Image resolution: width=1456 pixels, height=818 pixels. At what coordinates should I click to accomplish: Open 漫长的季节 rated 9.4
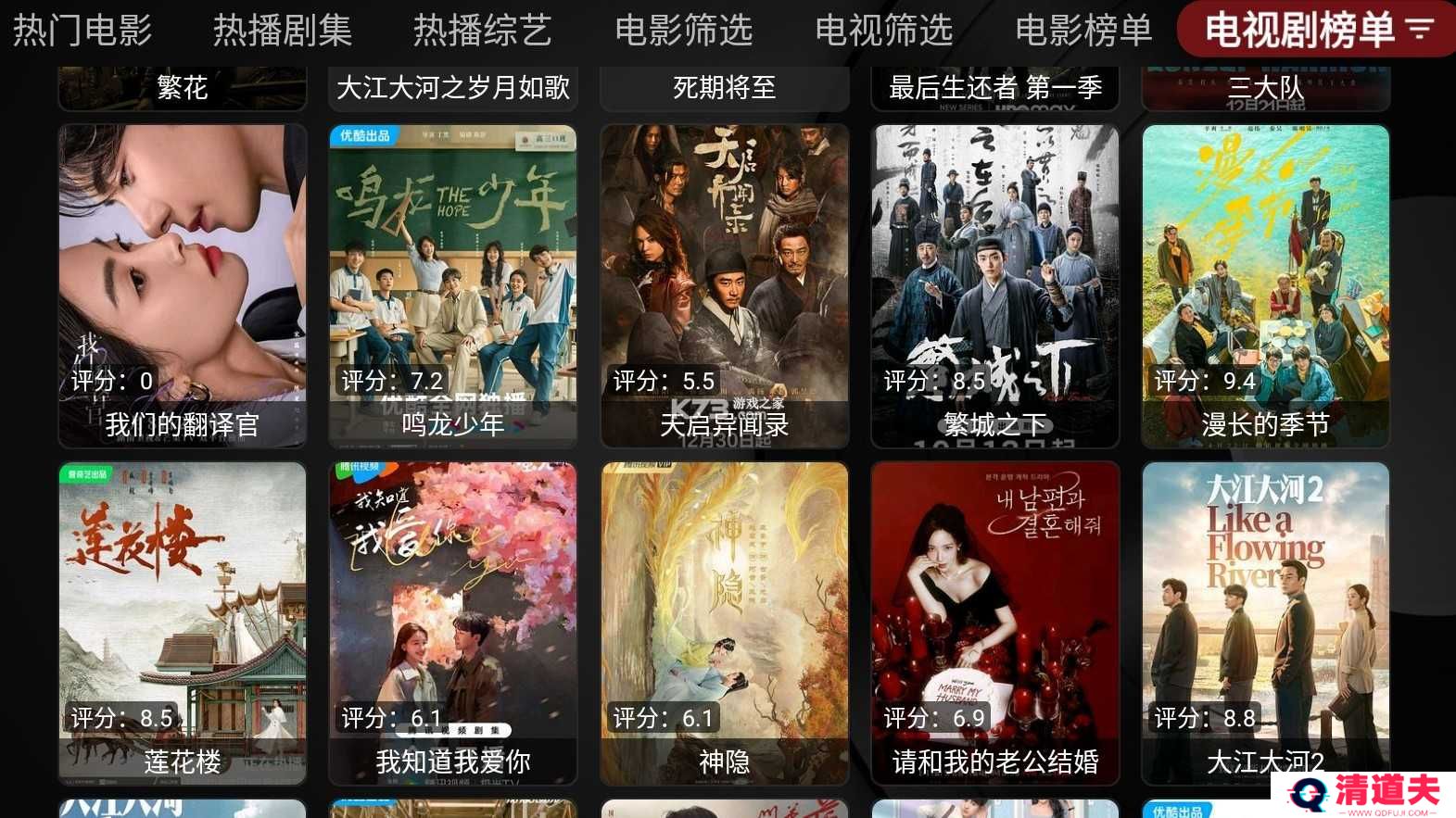pyautogui.click(x=1266, y=286)
